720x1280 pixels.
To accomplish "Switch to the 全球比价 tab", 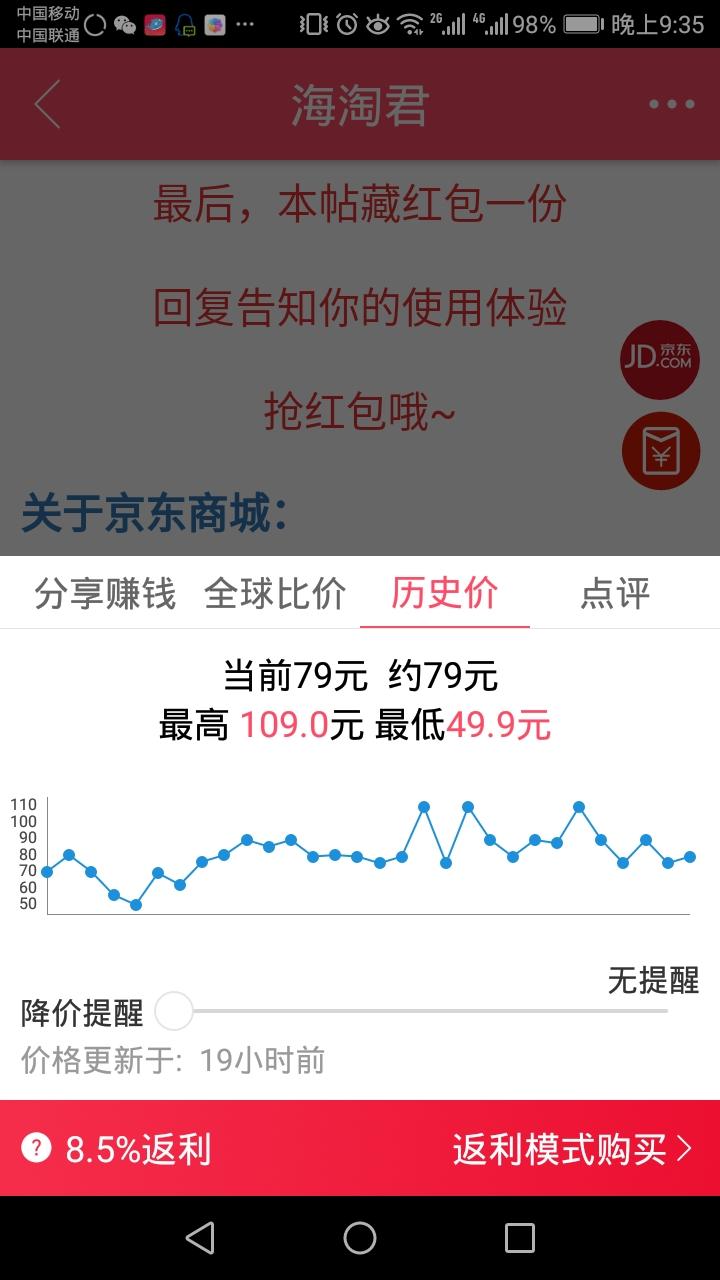I will (x=275, y=593).
